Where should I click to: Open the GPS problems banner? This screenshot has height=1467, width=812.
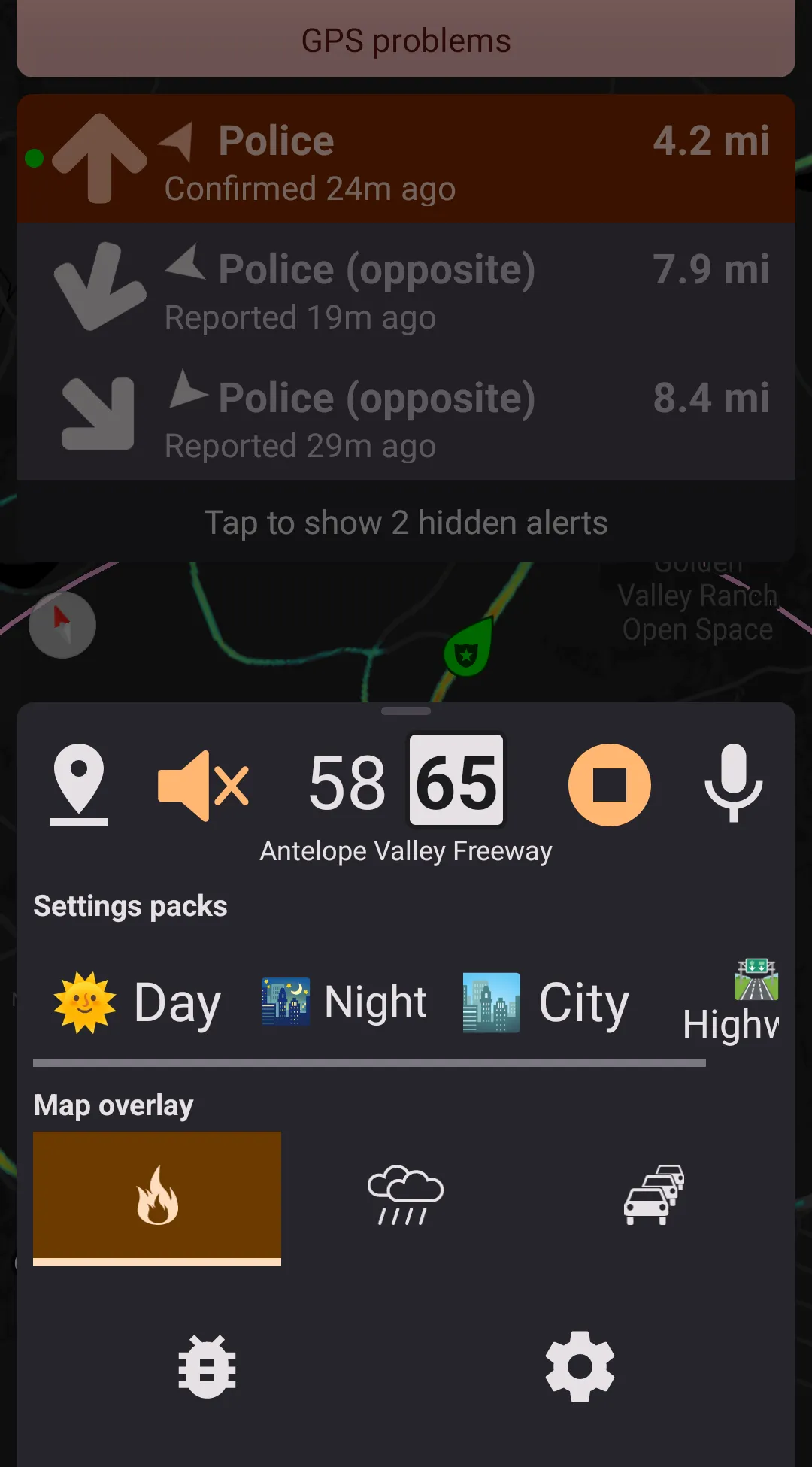pos(406,41)
